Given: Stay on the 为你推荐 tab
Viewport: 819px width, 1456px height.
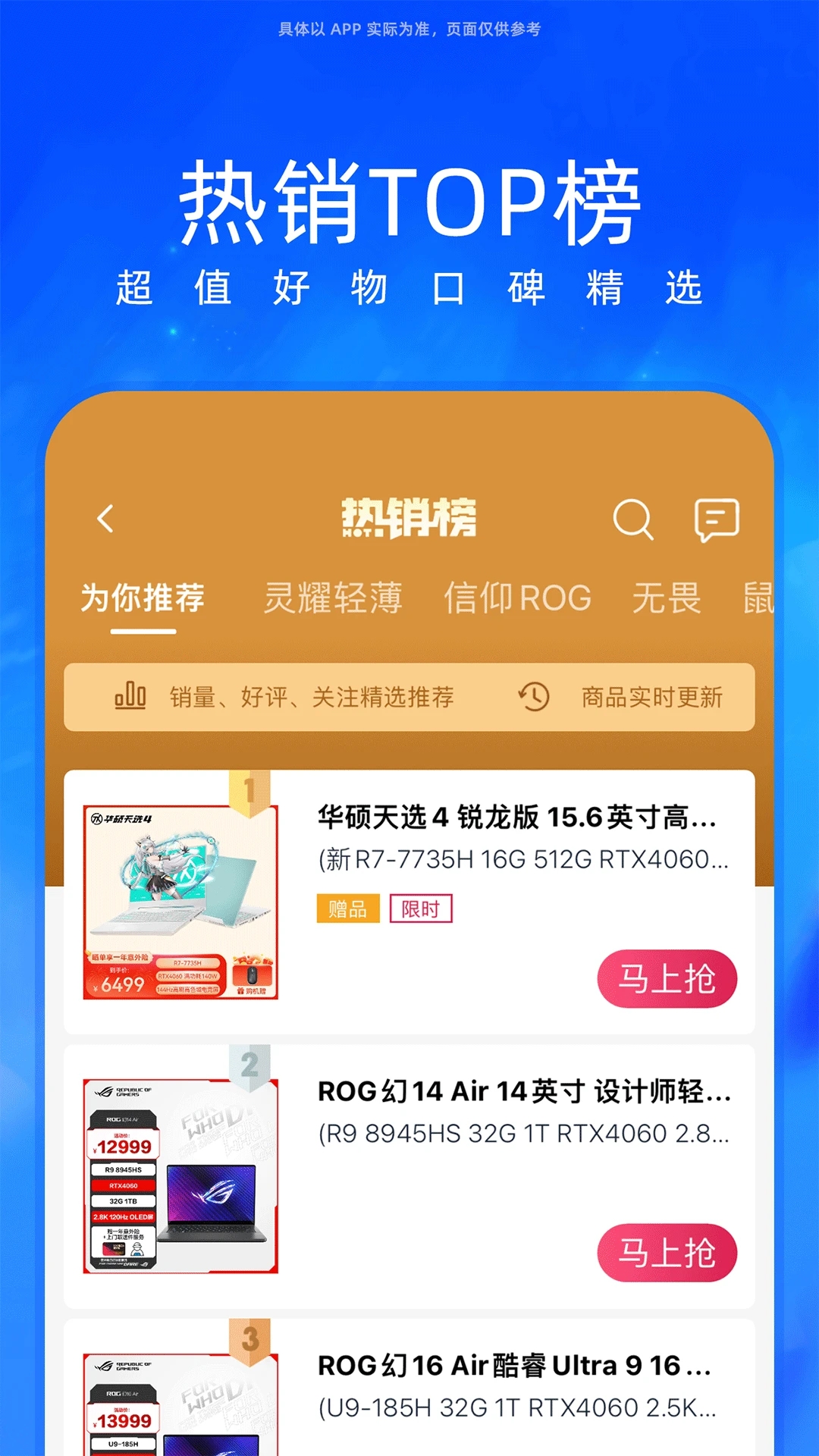Looking at the screenshot, I should point(145,598).
